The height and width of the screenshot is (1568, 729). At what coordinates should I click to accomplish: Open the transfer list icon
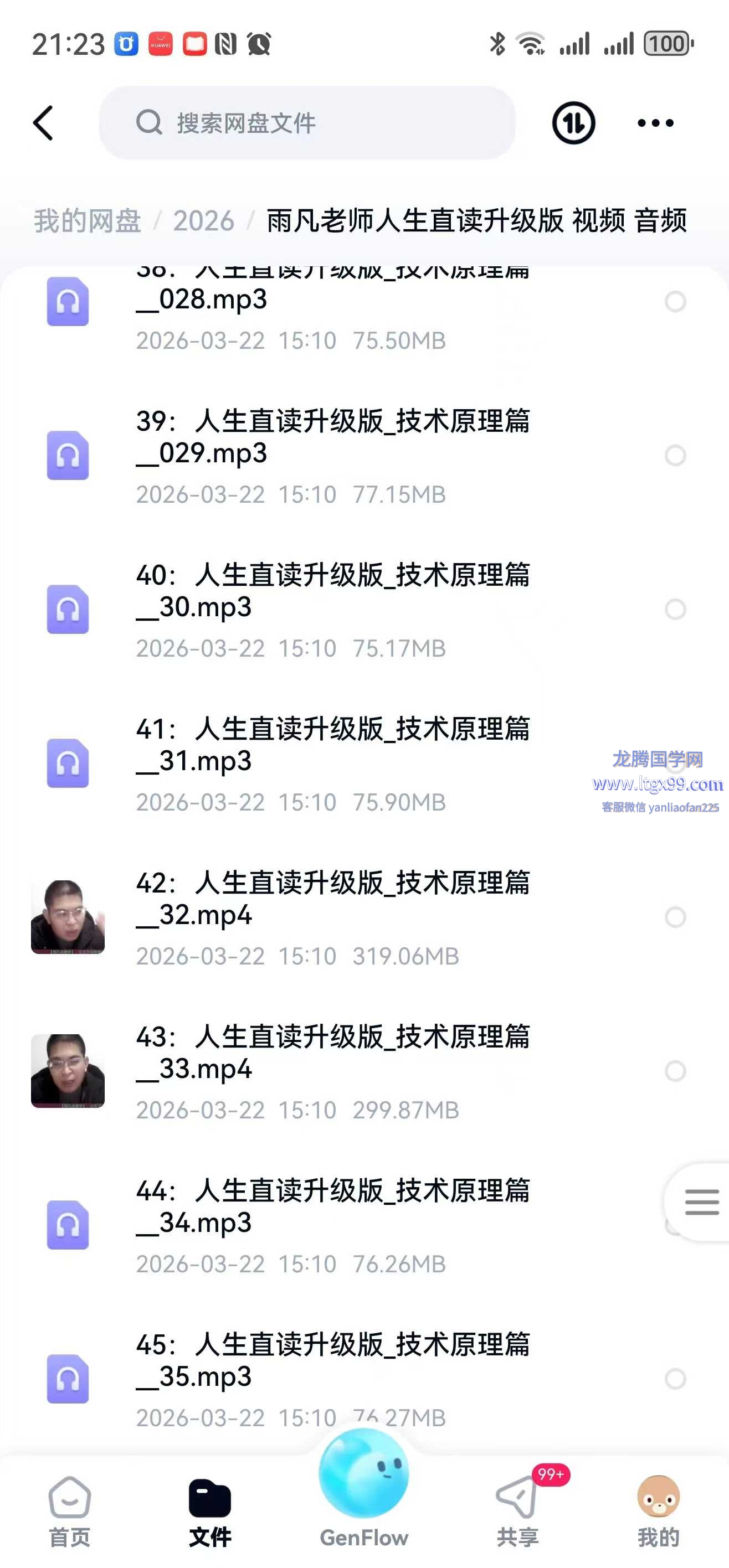pos(573,123)
